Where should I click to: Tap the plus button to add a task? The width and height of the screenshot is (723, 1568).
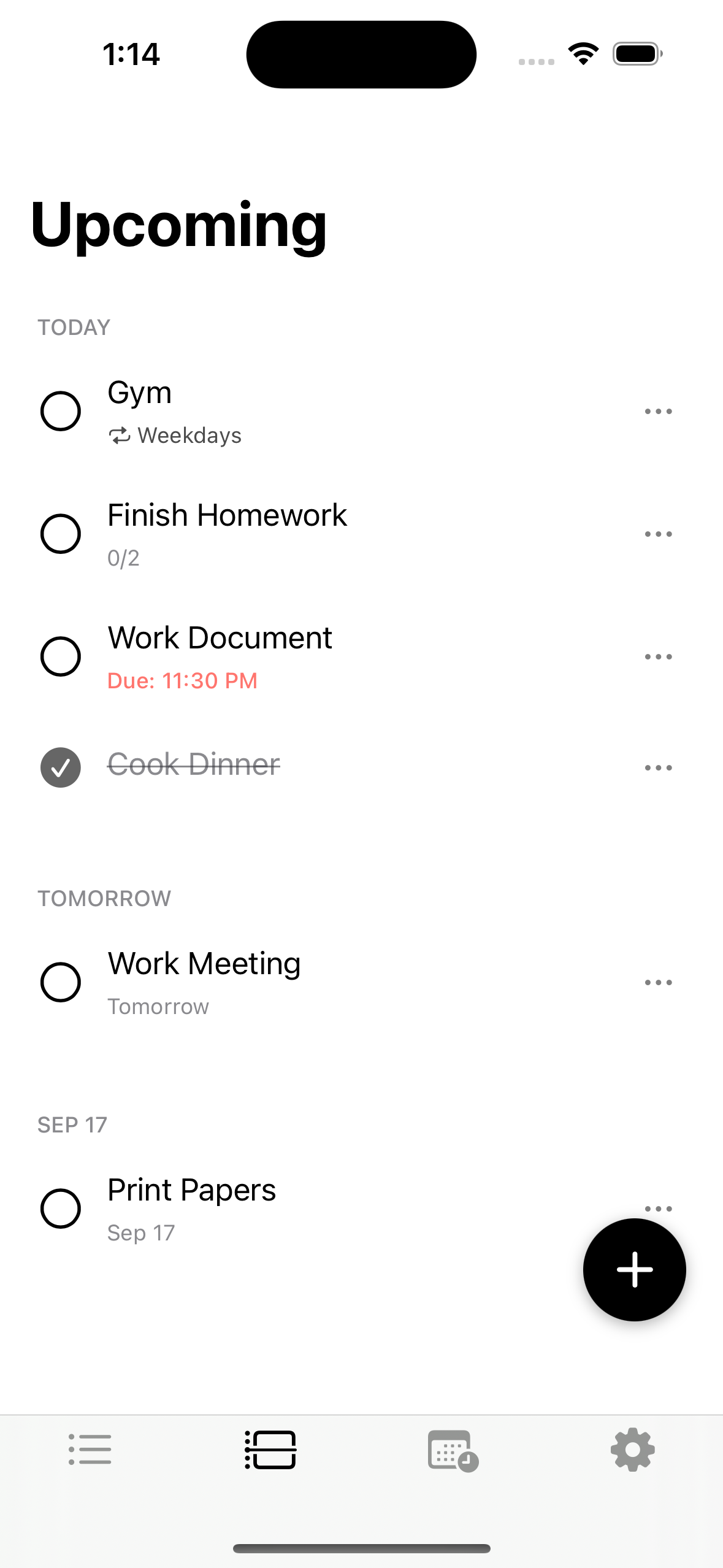(x=635, y=1269)
